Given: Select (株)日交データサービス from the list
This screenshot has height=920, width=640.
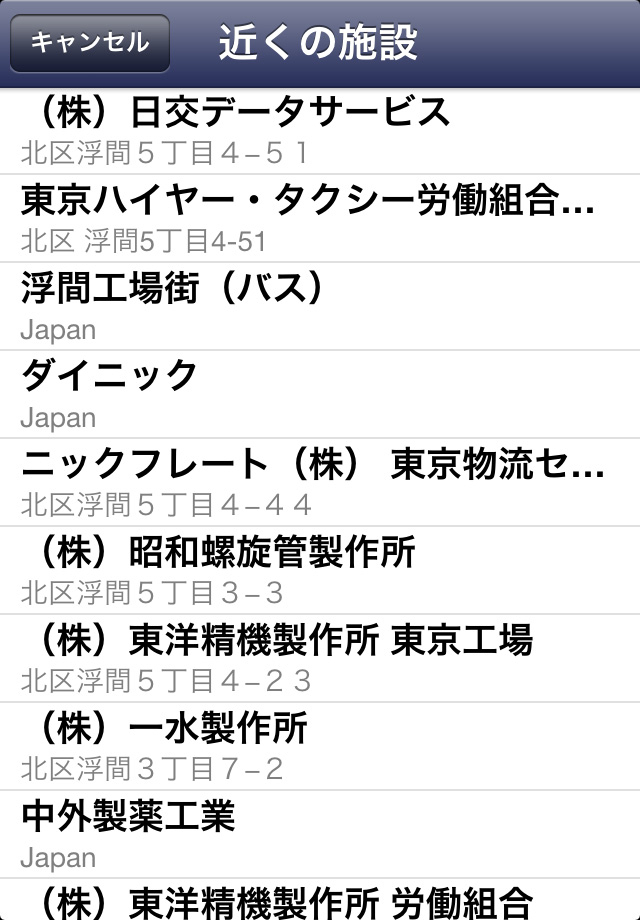Looking at the screenshot, I should [320, 131].
